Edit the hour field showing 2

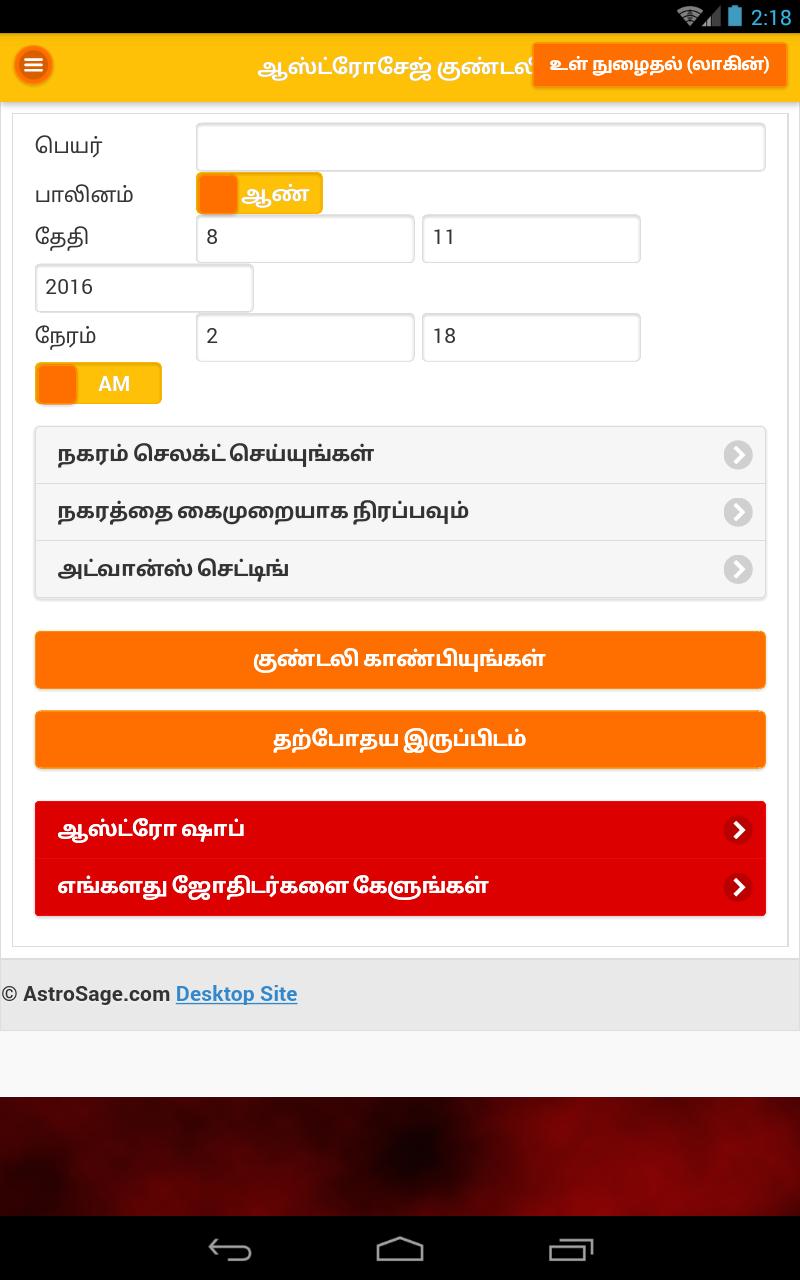(x=305, y=337)
